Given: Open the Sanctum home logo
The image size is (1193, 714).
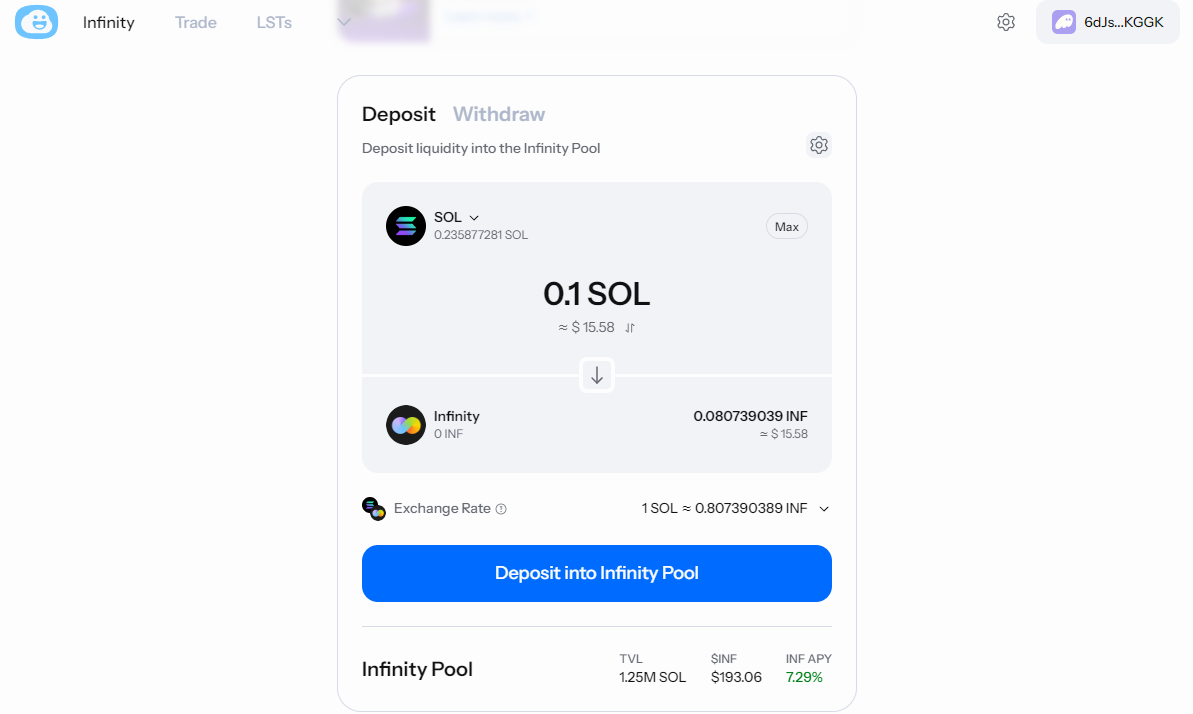Looking at the screenshot, I should [x=36, y=22].
